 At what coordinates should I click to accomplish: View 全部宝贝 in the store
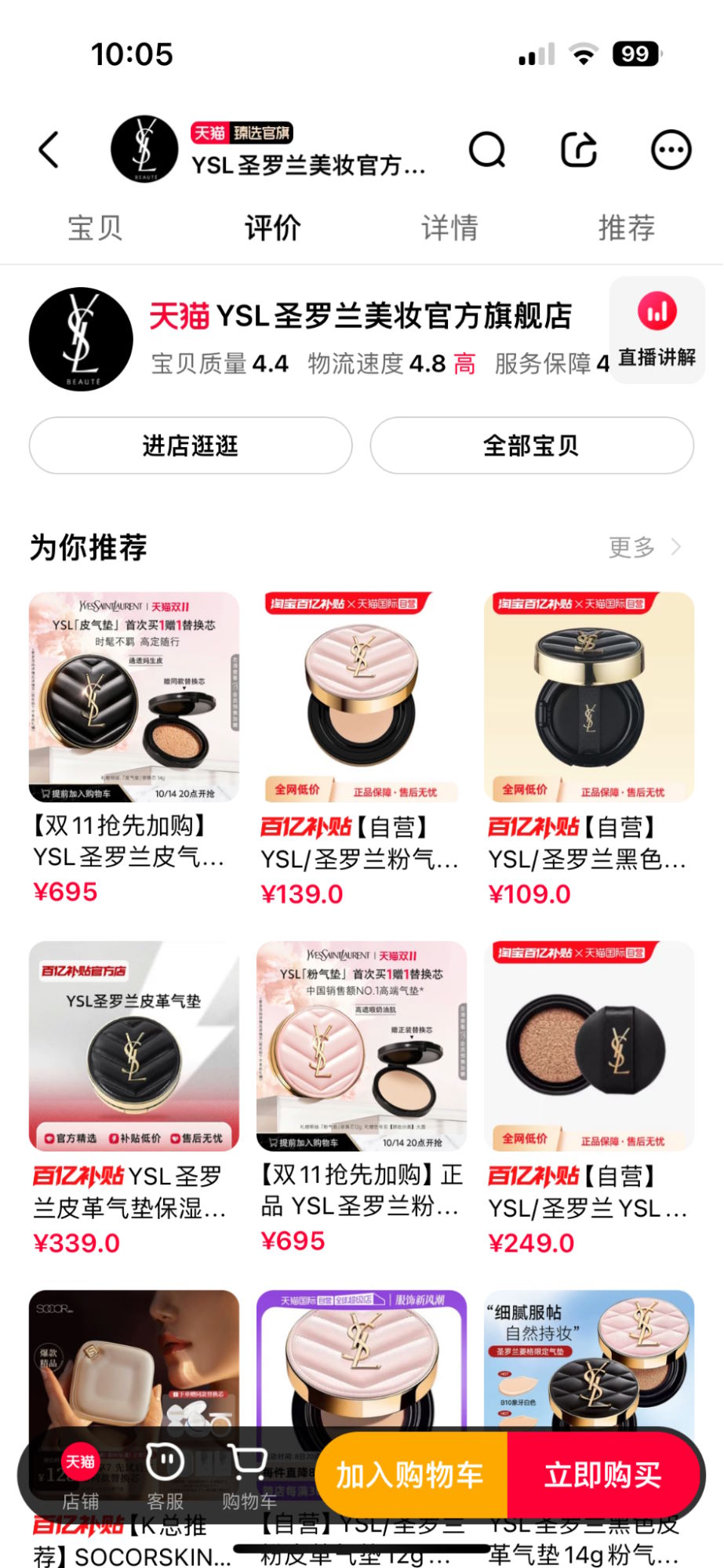click(x=531, y=446)
